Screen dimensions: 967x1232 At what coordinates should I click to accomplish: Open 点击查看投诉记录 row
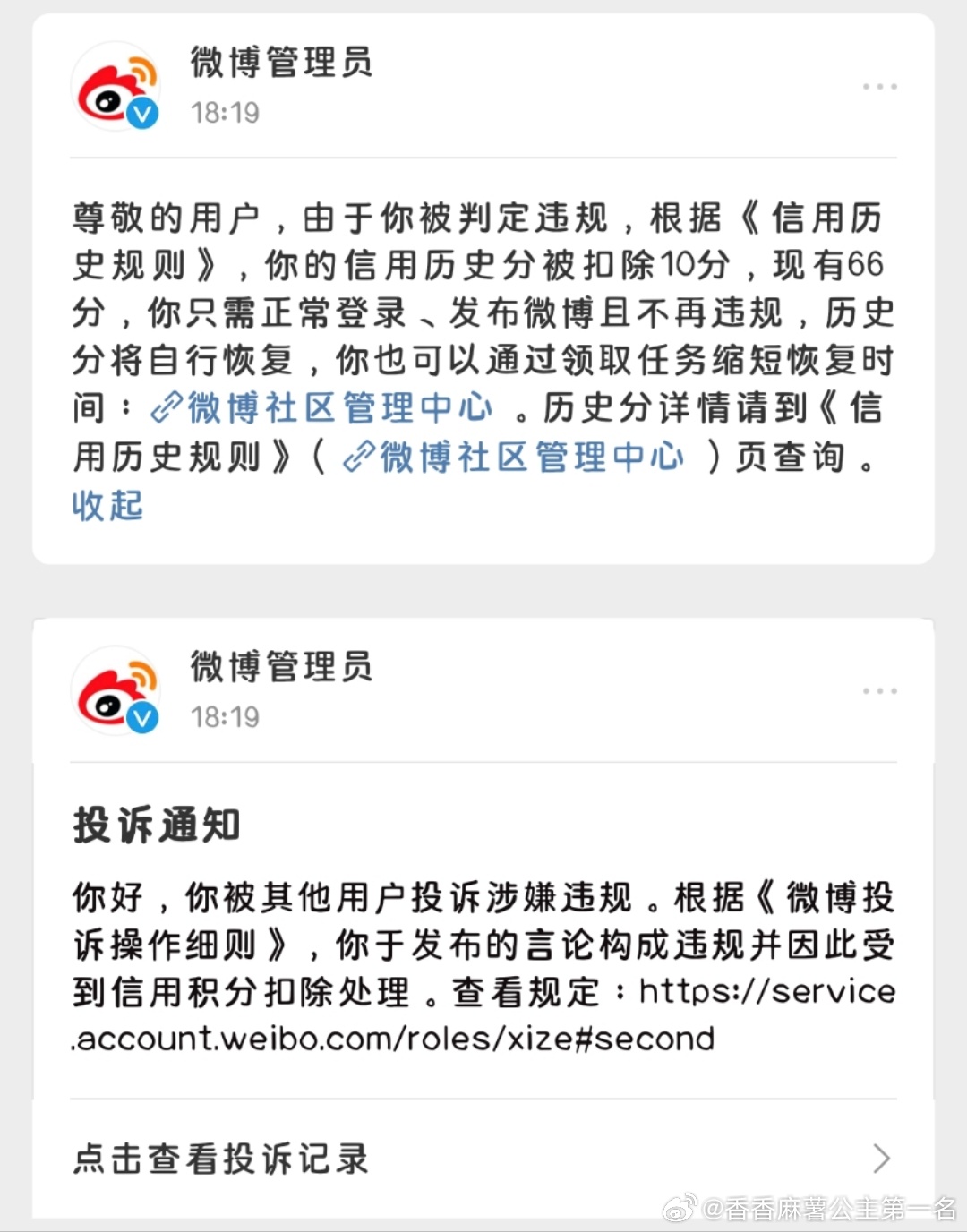483,1159
